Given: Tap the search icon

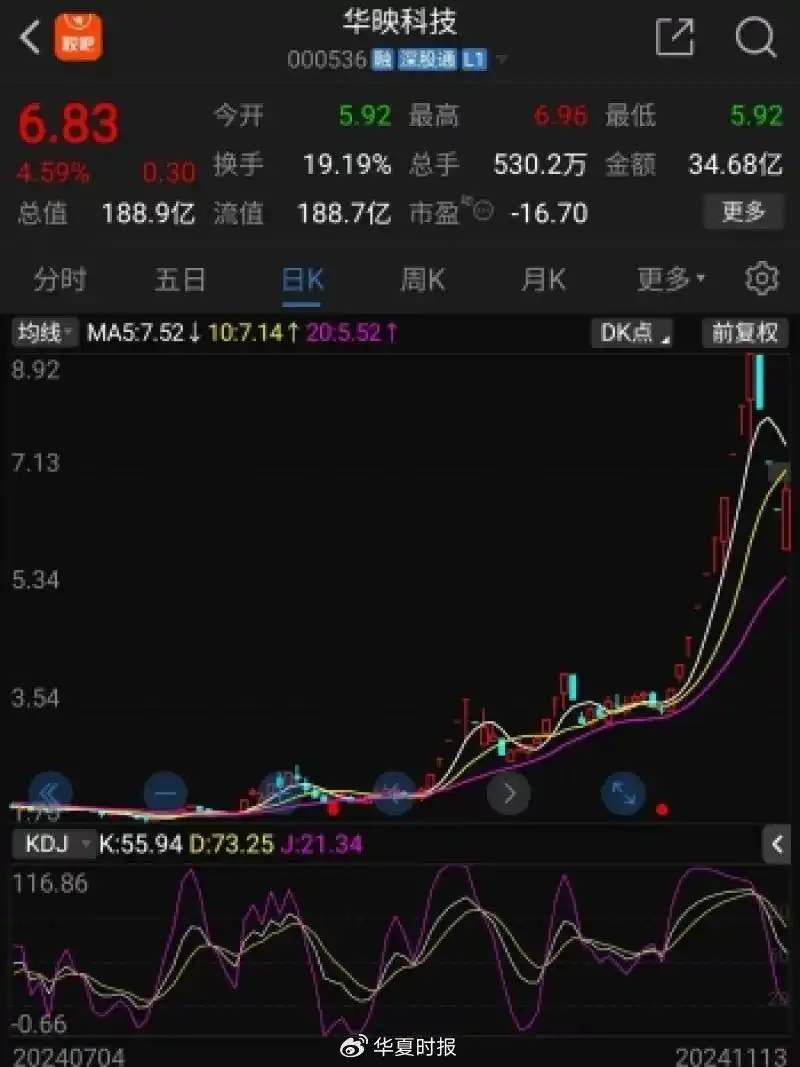Looking at the screenshot, I should tap(756, 37).
